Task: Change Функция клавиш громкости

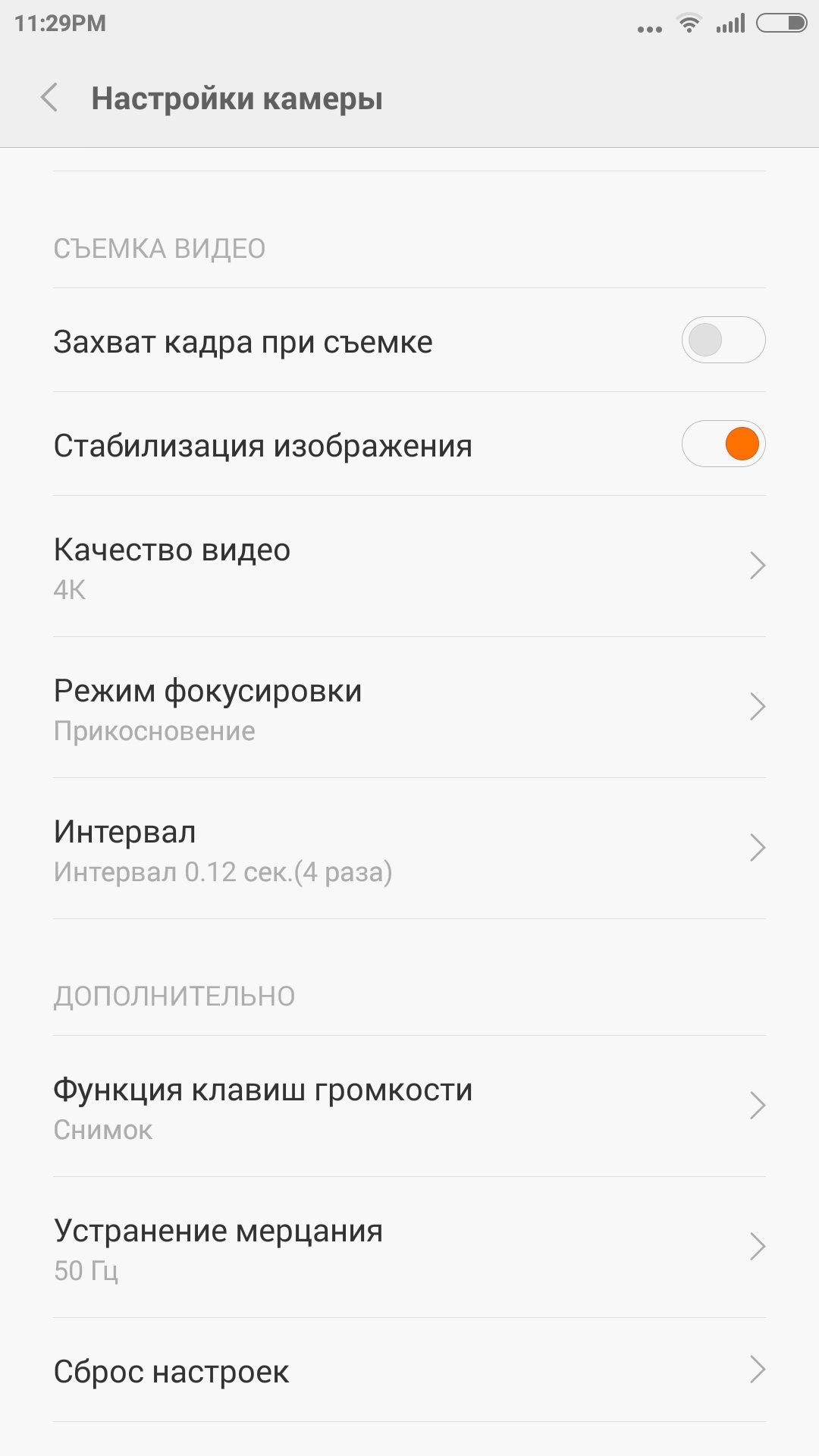Action: coord(409,1106)
